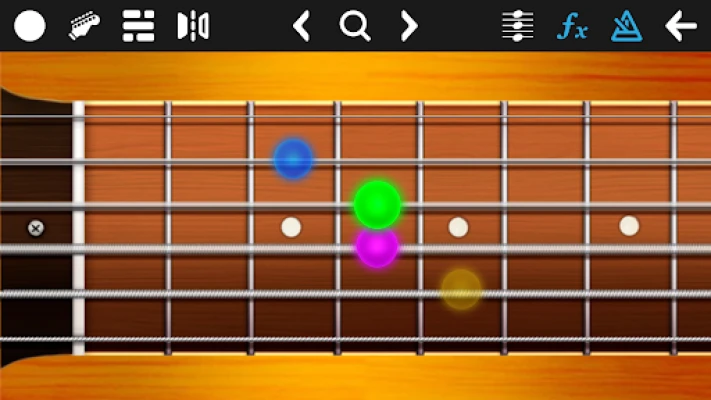The image size is (711, 400).
Task: Open the guitar selection icon
Action: coord(85,26)
